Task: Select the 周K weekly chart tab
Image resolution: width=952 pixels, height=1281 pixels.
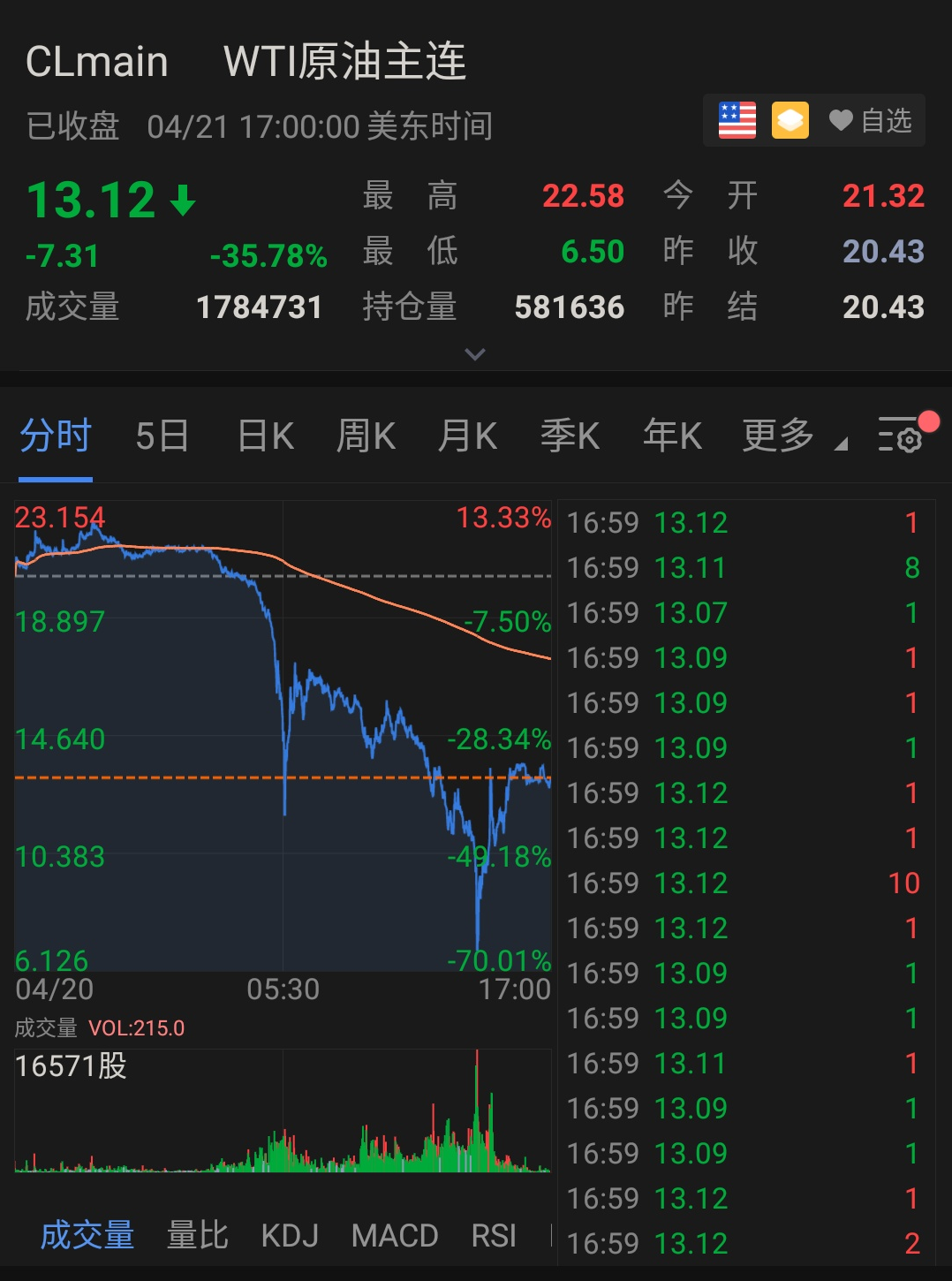Action: [365, 435]
